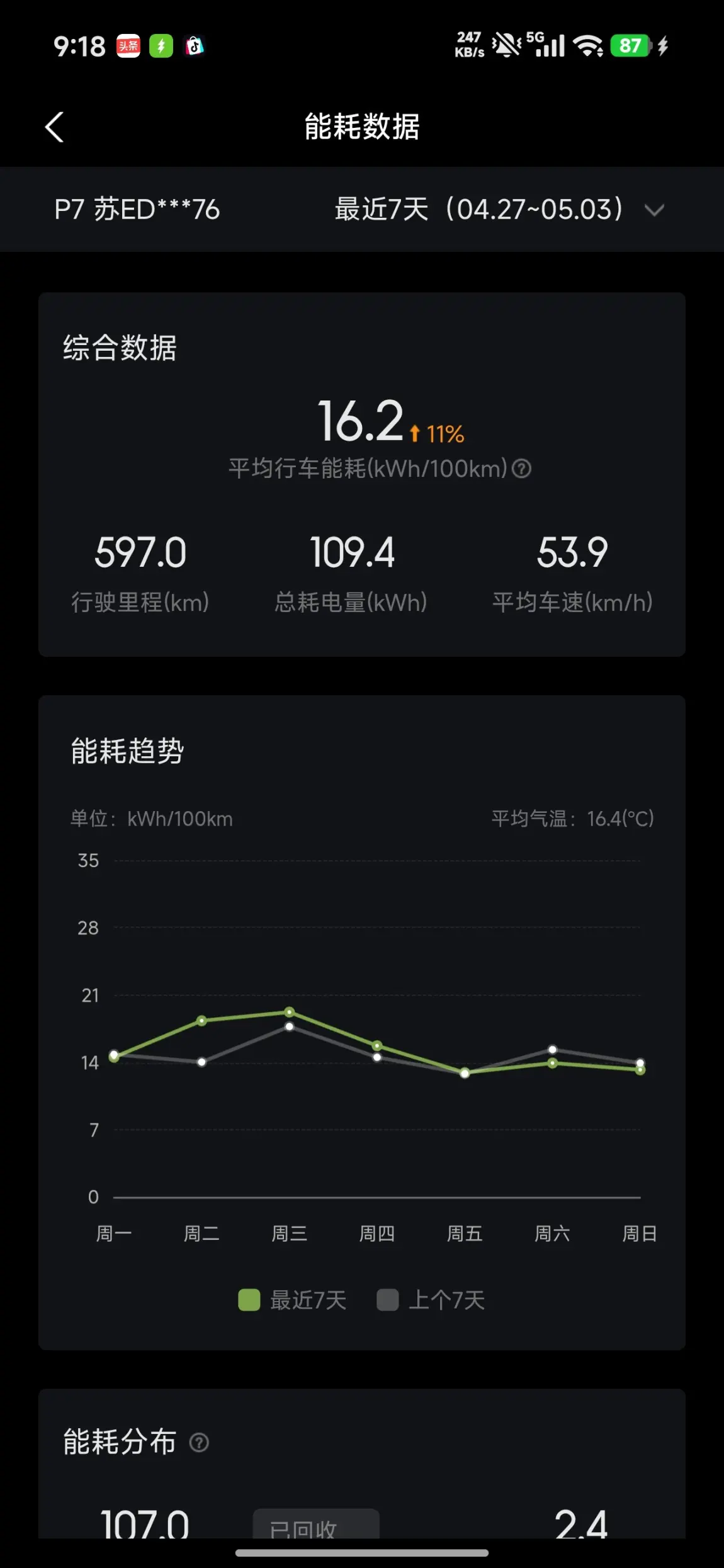Viewport: 724px width, 1568px height.
Task: Toggle the 最近7天 legend series
Action: 292,1300
